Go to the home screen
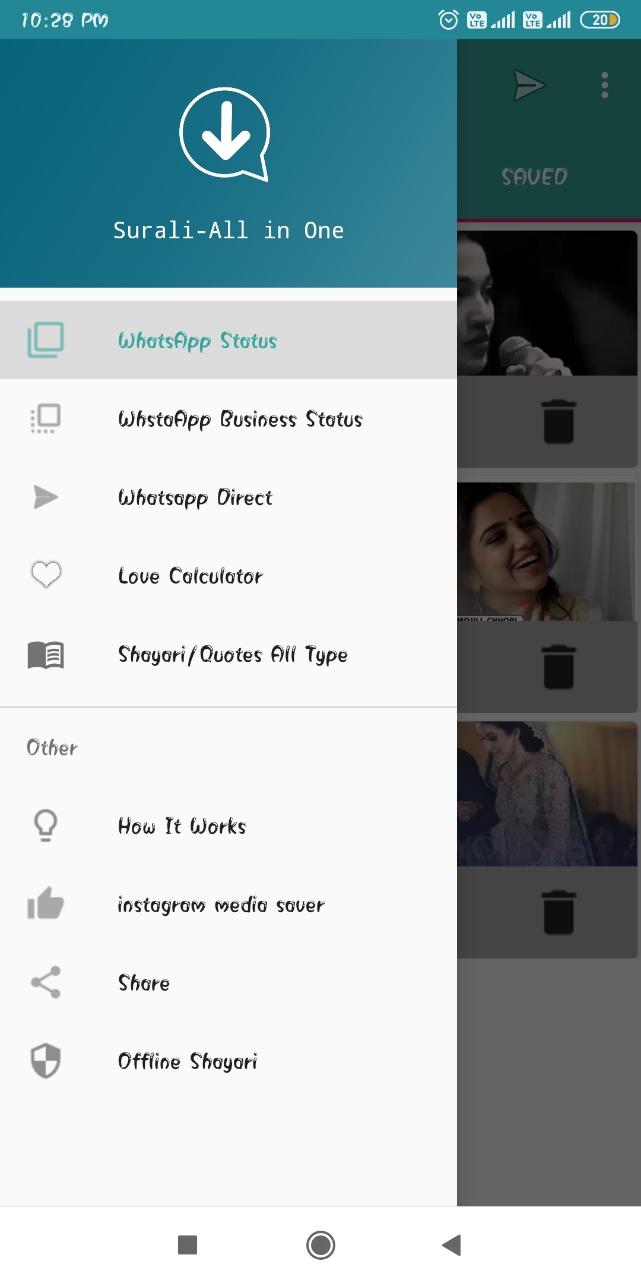This screenshot has height=1280, width=641. click(x=320, y=1244)
